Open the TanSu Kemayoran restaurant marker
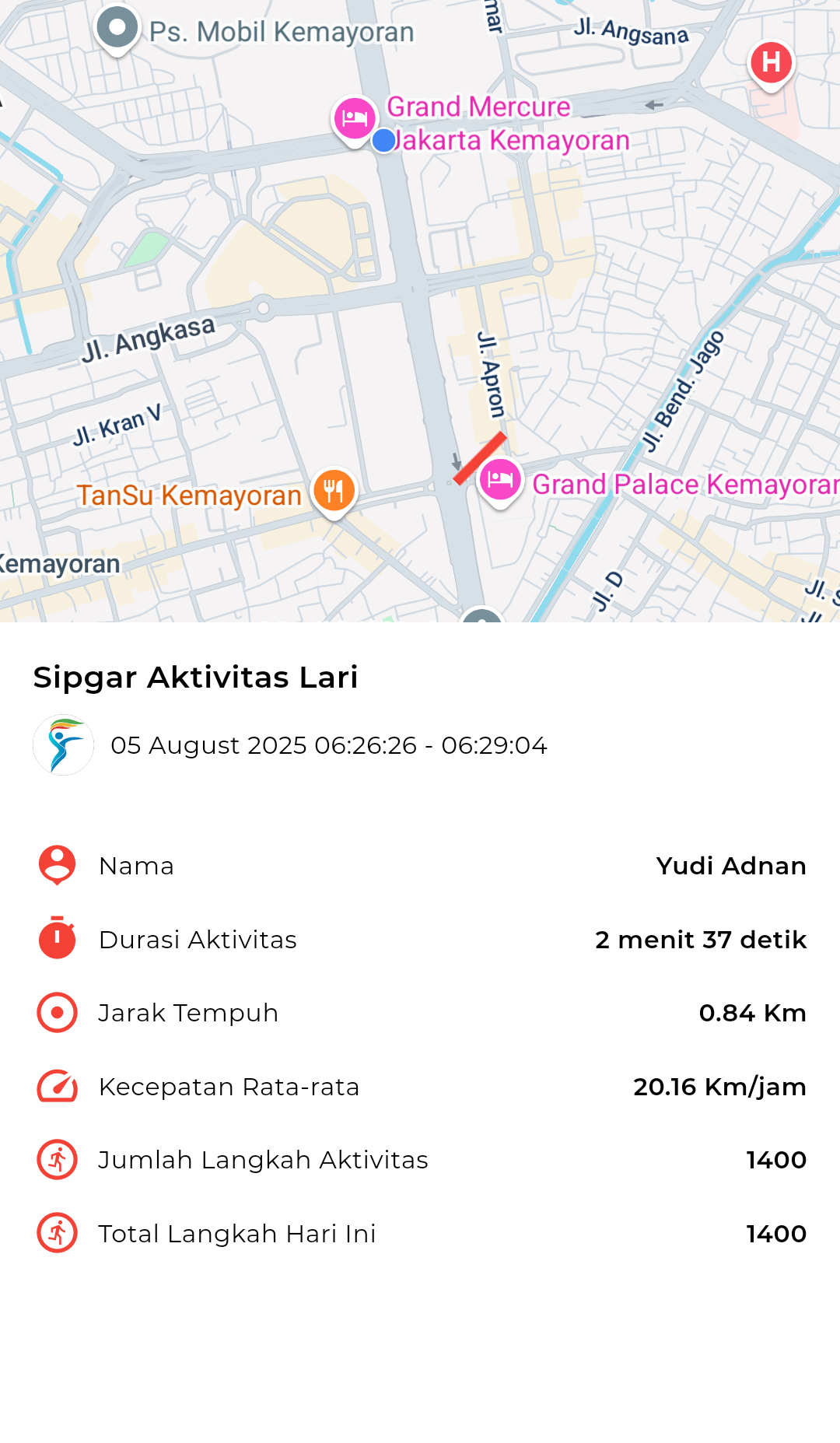 (334, 492)
